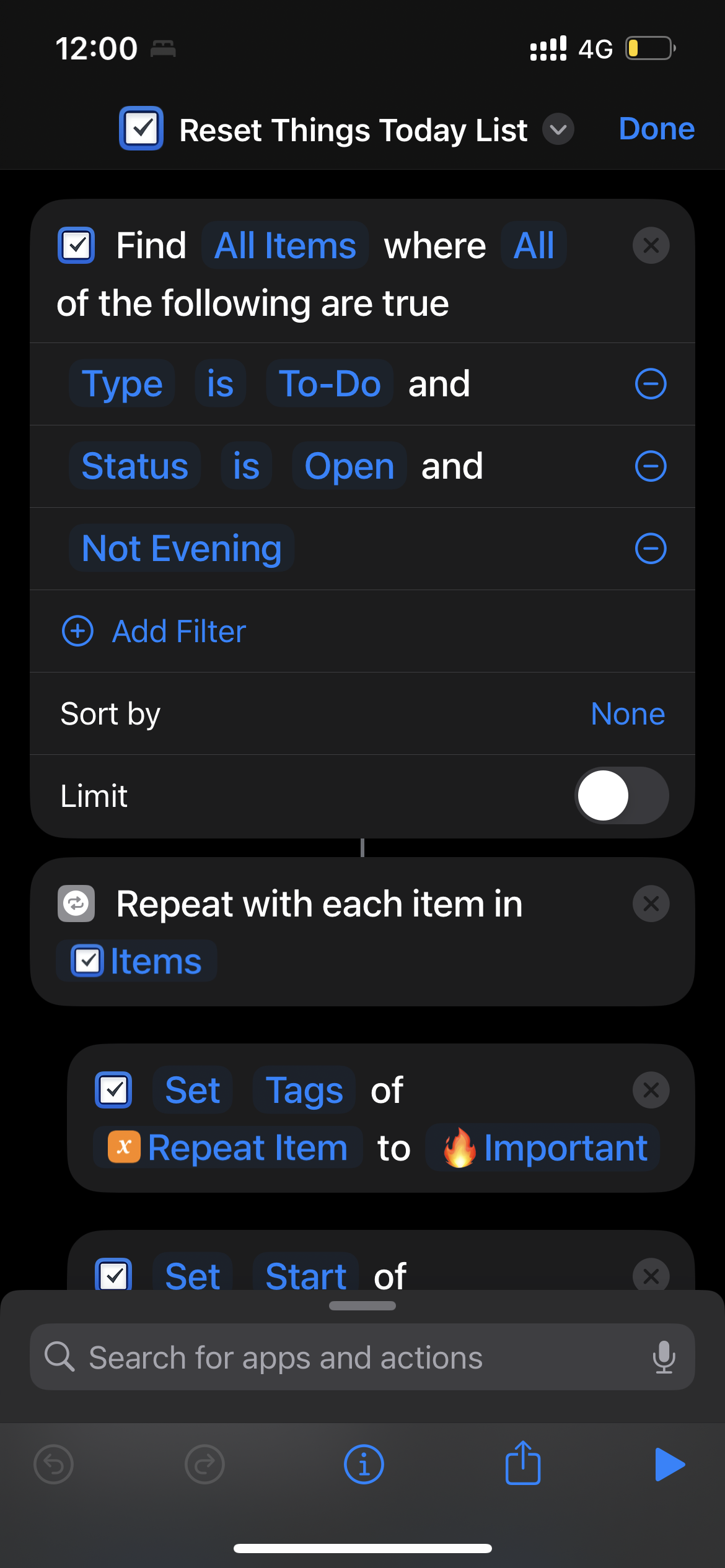Change the All Items parameter
Image resolution: width=725 pixels, height=1568 pixels.
pyautogui.click(x=285, y=246)
